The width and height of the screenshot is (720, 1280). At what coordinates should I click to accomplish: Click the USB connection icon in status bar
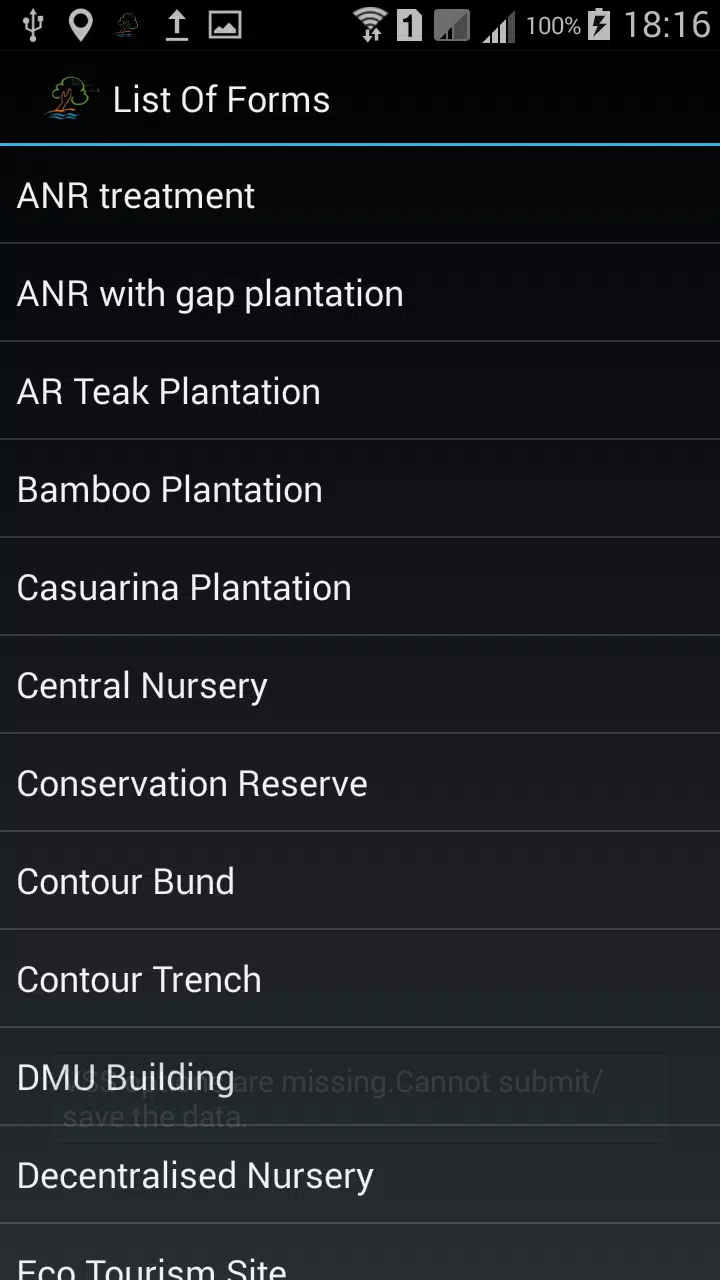tap(33, 25)
